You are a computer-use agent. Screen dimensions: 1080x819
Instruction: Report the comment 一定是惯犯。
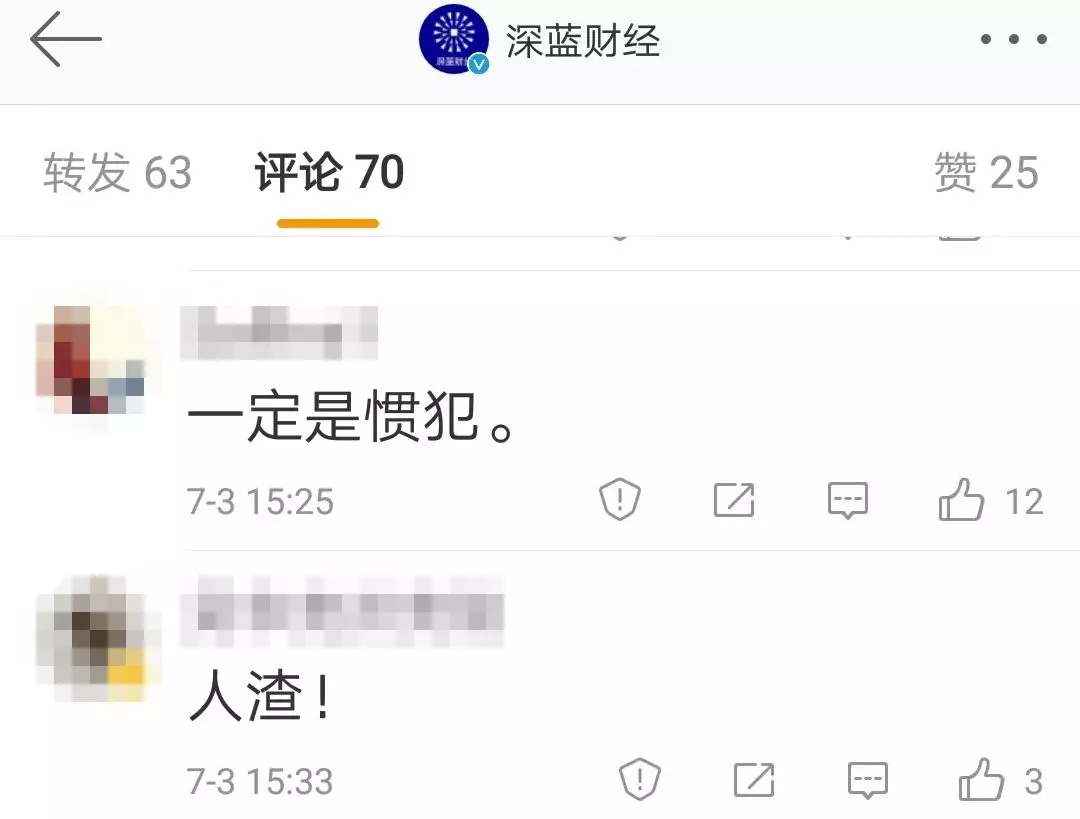click(x=619, y=499)
